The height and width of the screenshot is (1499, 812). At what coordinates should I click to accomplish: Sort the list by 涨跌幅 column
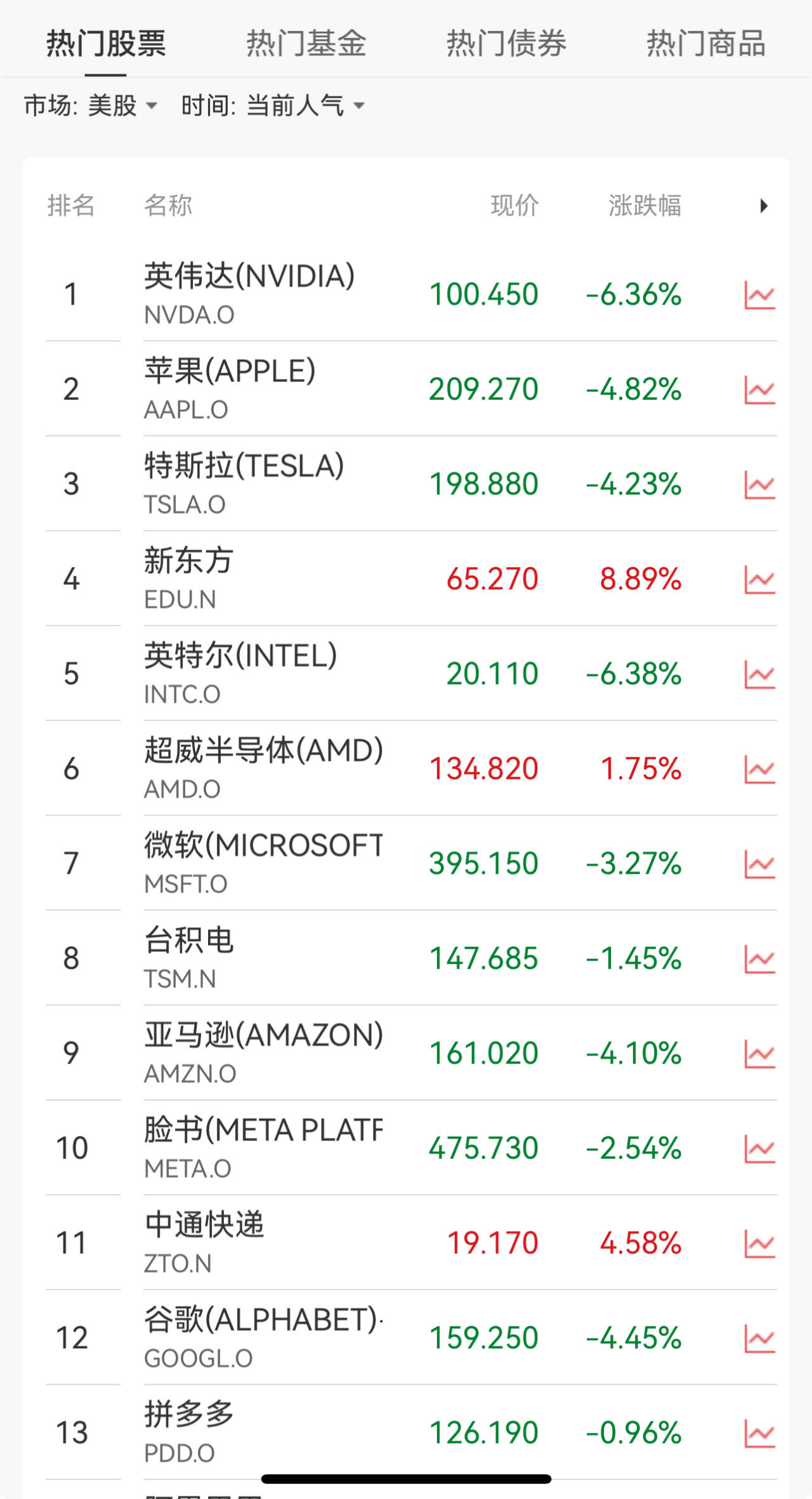tap(645, 206)
